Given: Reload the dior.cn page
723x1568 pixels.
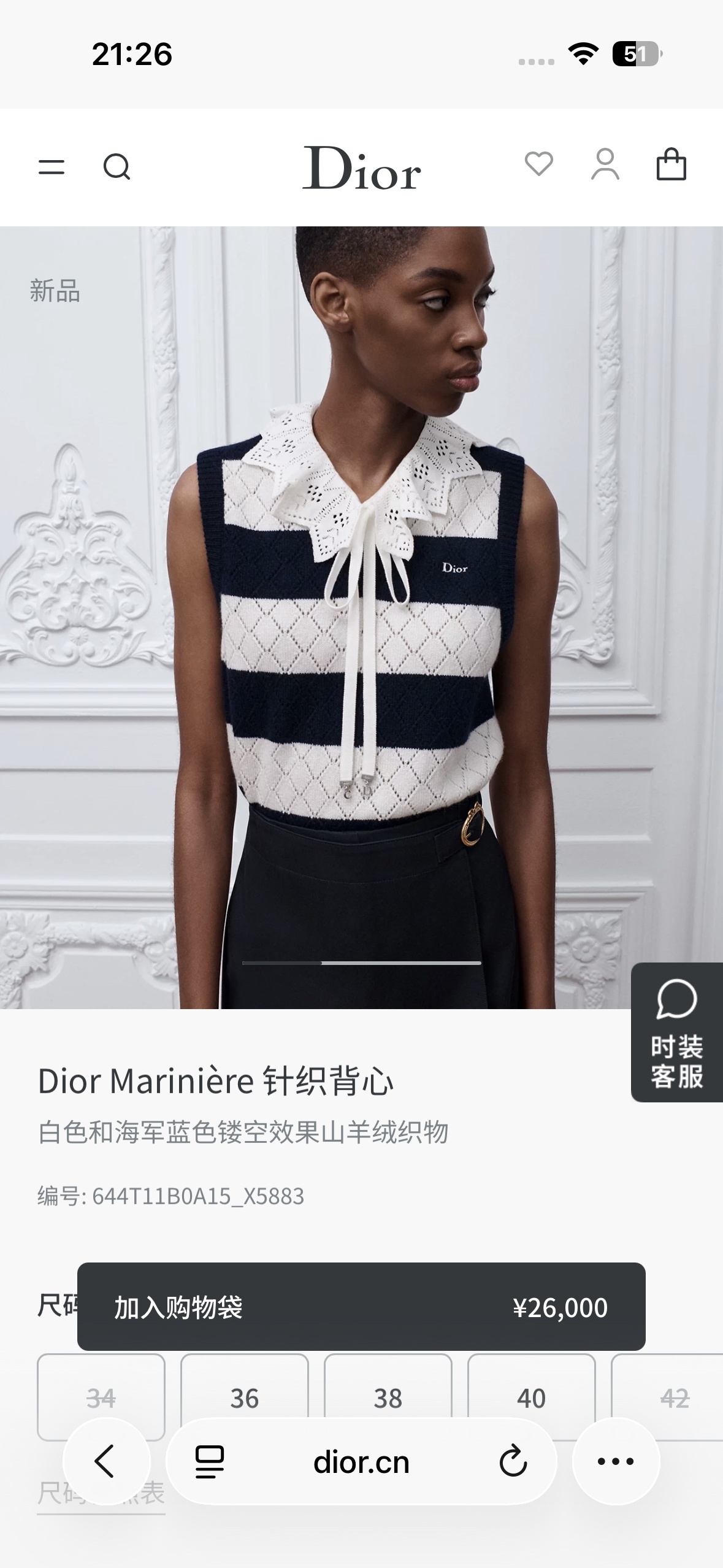Looking at the screenshot, I should point(513,1461).
